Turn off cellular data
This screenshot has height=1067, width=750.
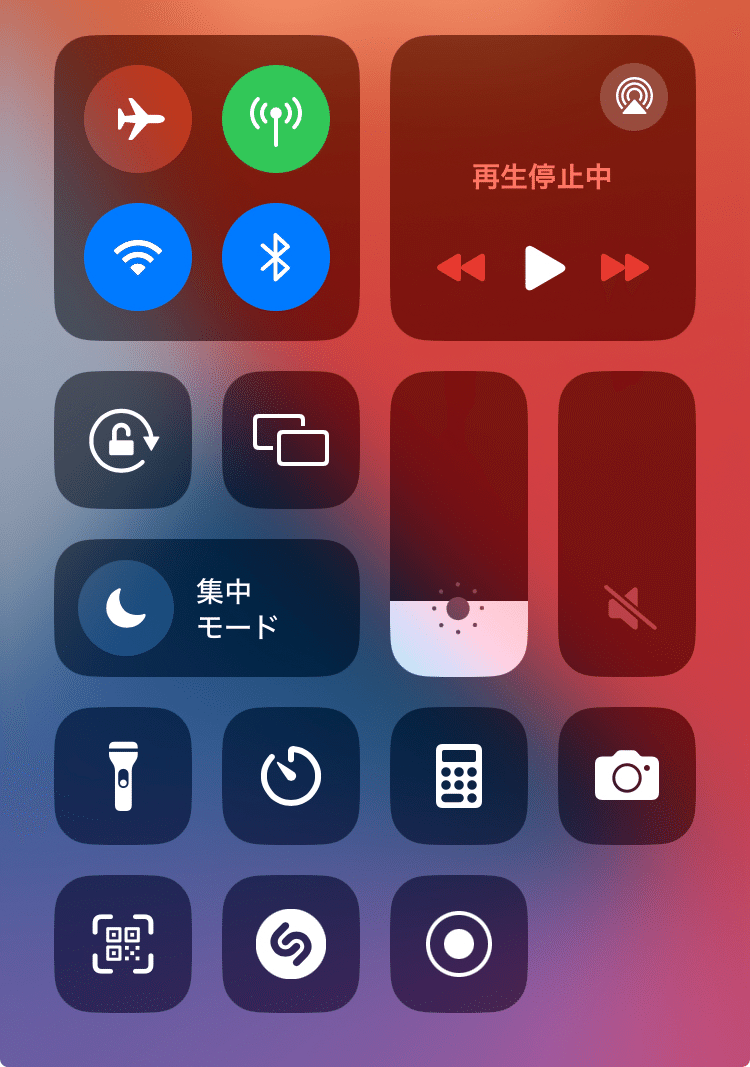276,121
